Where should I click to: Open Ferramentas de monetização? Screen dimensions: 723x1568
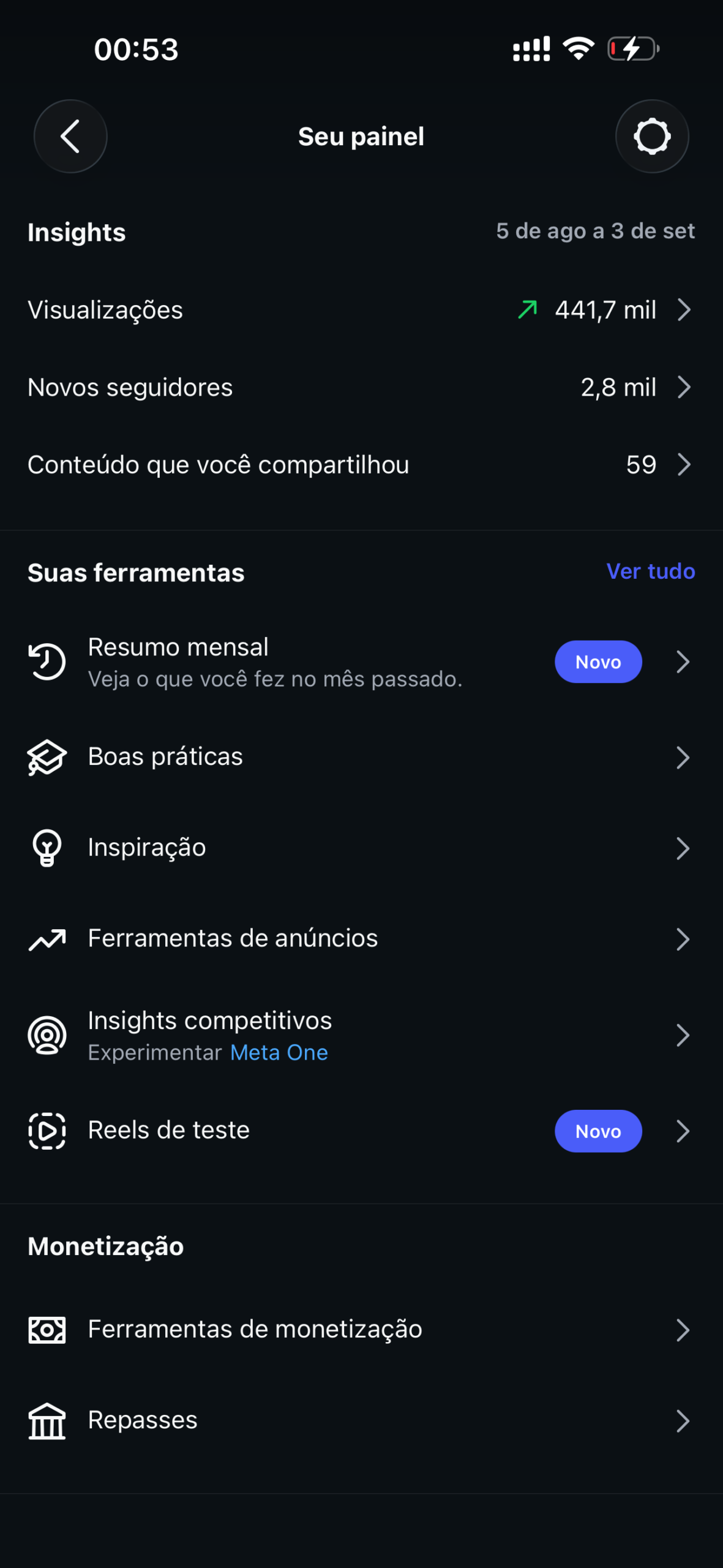[361, 1330]
